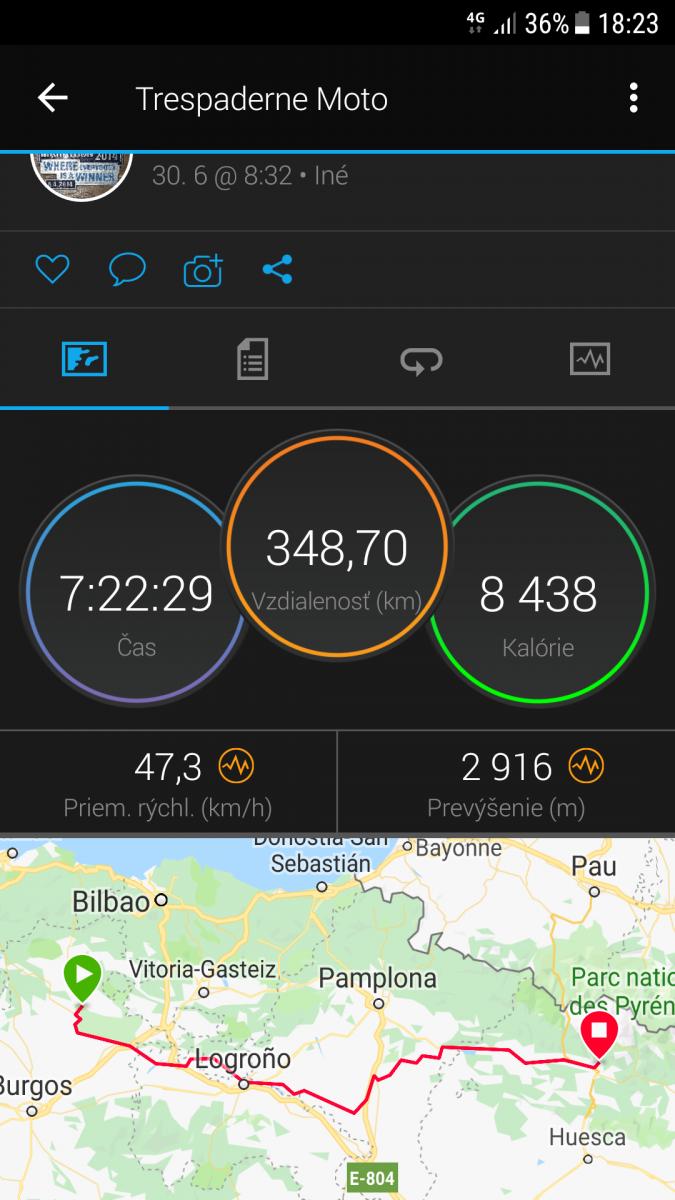Switch to the laps tab
The height and width of the screenshot is (1200, 675).
click(421, 359)
